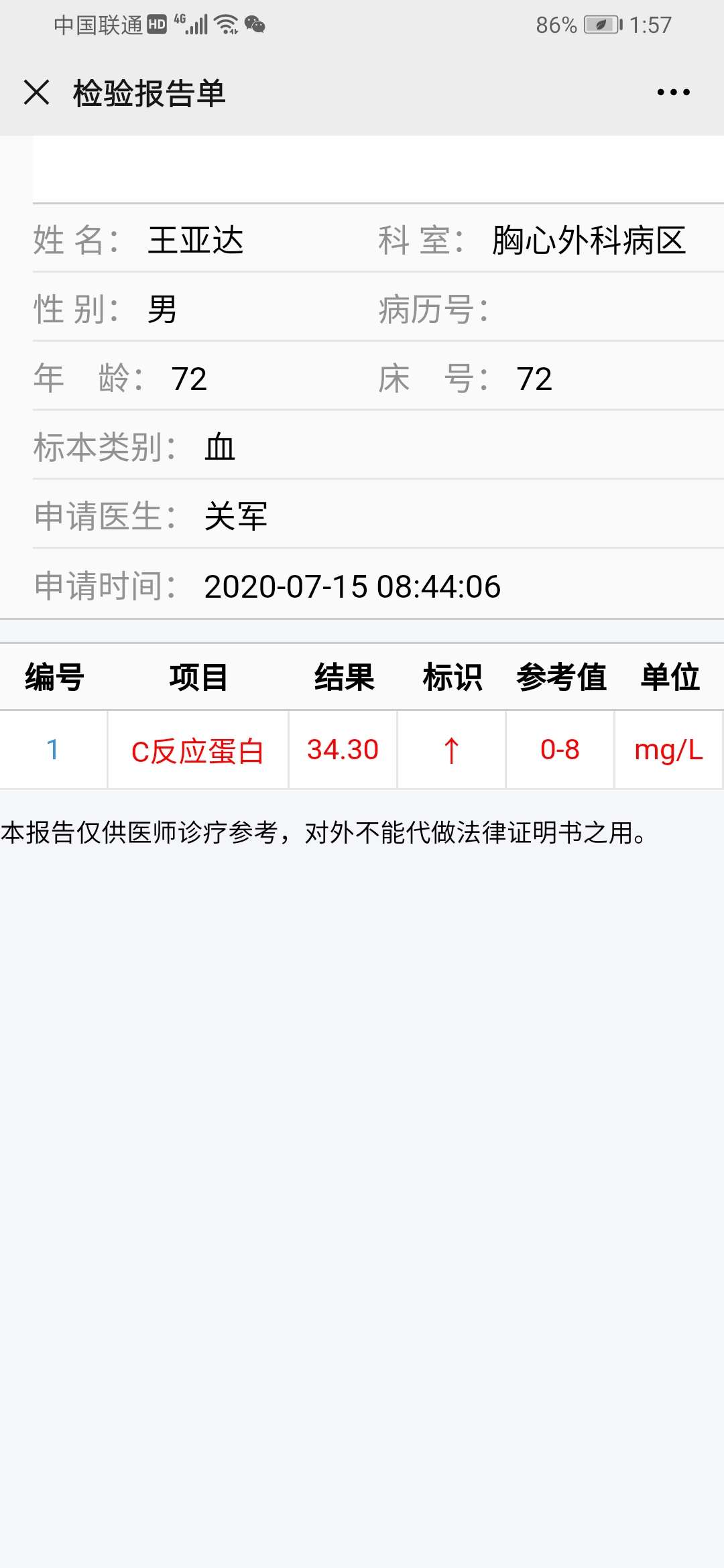The height and width of the screenshot is (1568, 724).
Task: Click the result value 34.30
Action: coord(342,749)
